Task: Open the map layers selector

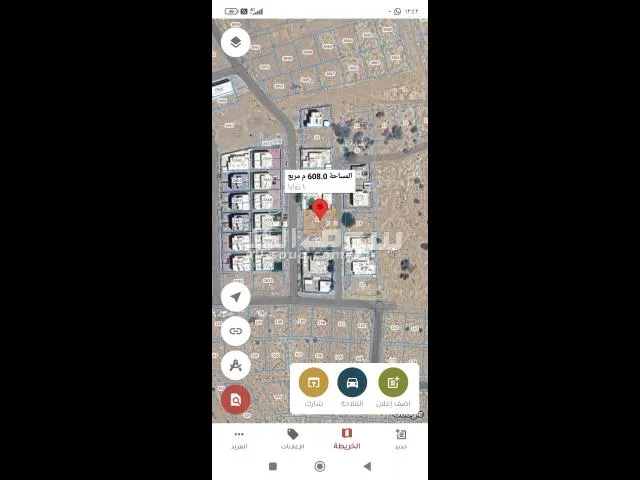Action: coord(235,42)
